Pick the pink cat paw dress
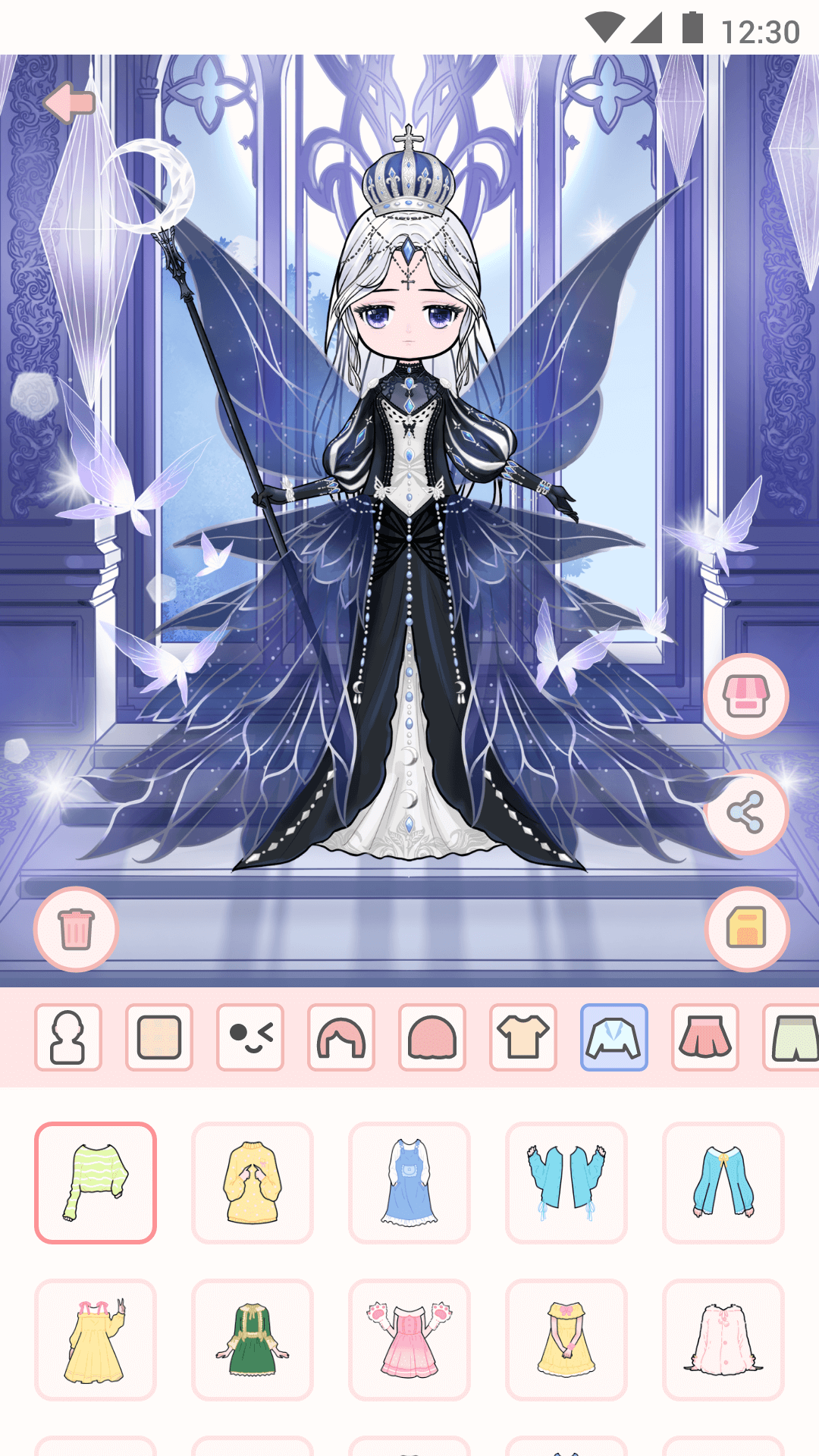This screenshot has height=1456, width=819. click(409, 1339)
